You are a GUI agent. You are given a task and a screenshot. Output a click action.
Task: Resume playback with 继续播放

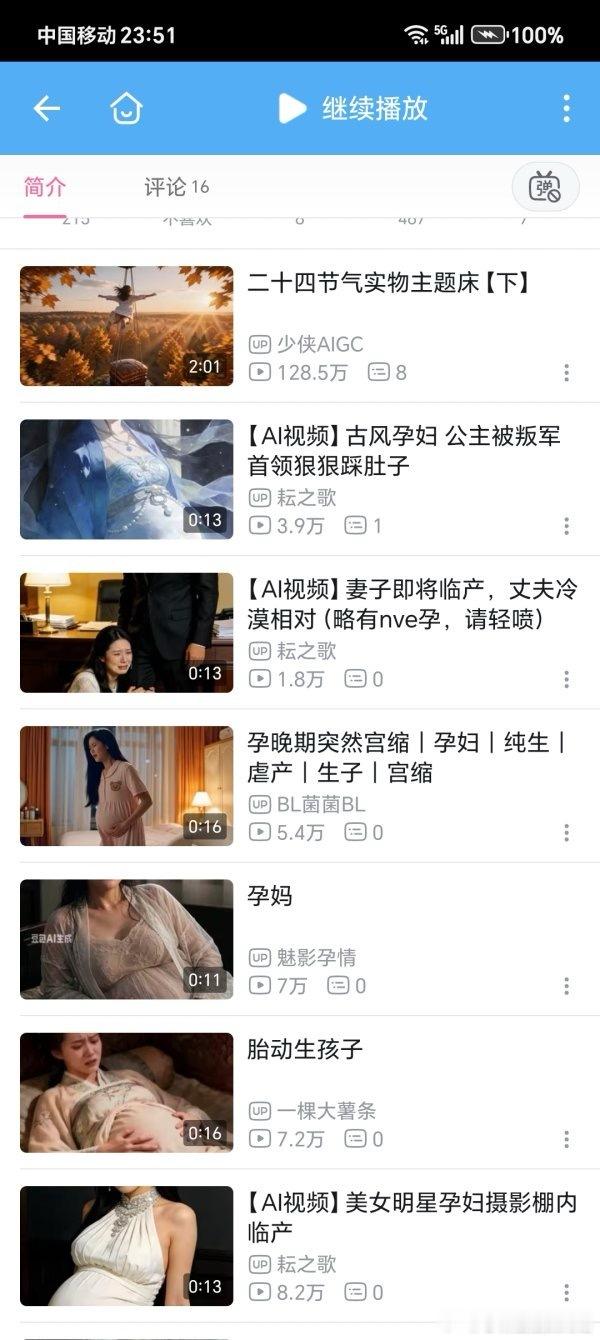click(x=354, y=108)
